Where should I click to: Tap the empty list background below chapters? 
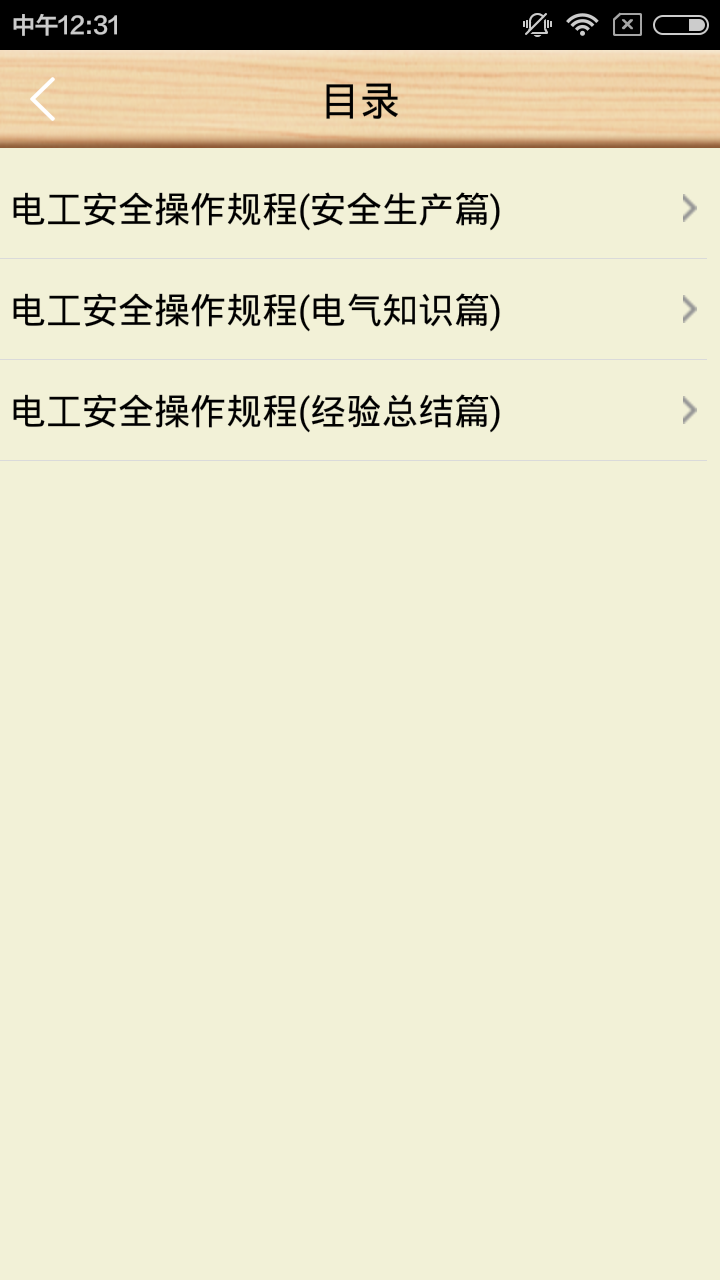point(360,800)
